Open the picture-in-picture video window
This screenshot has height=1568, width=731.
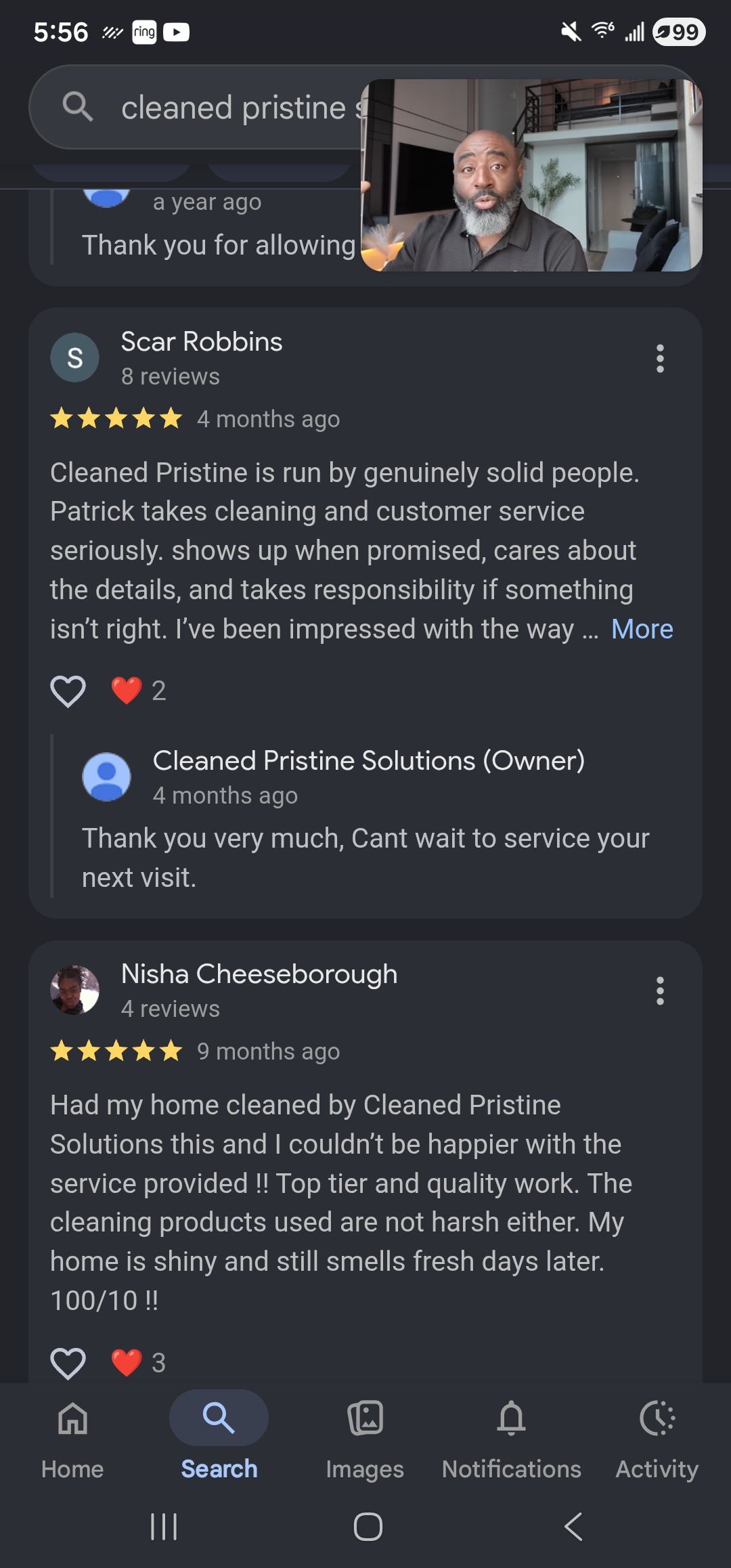(x=531, y=175)
